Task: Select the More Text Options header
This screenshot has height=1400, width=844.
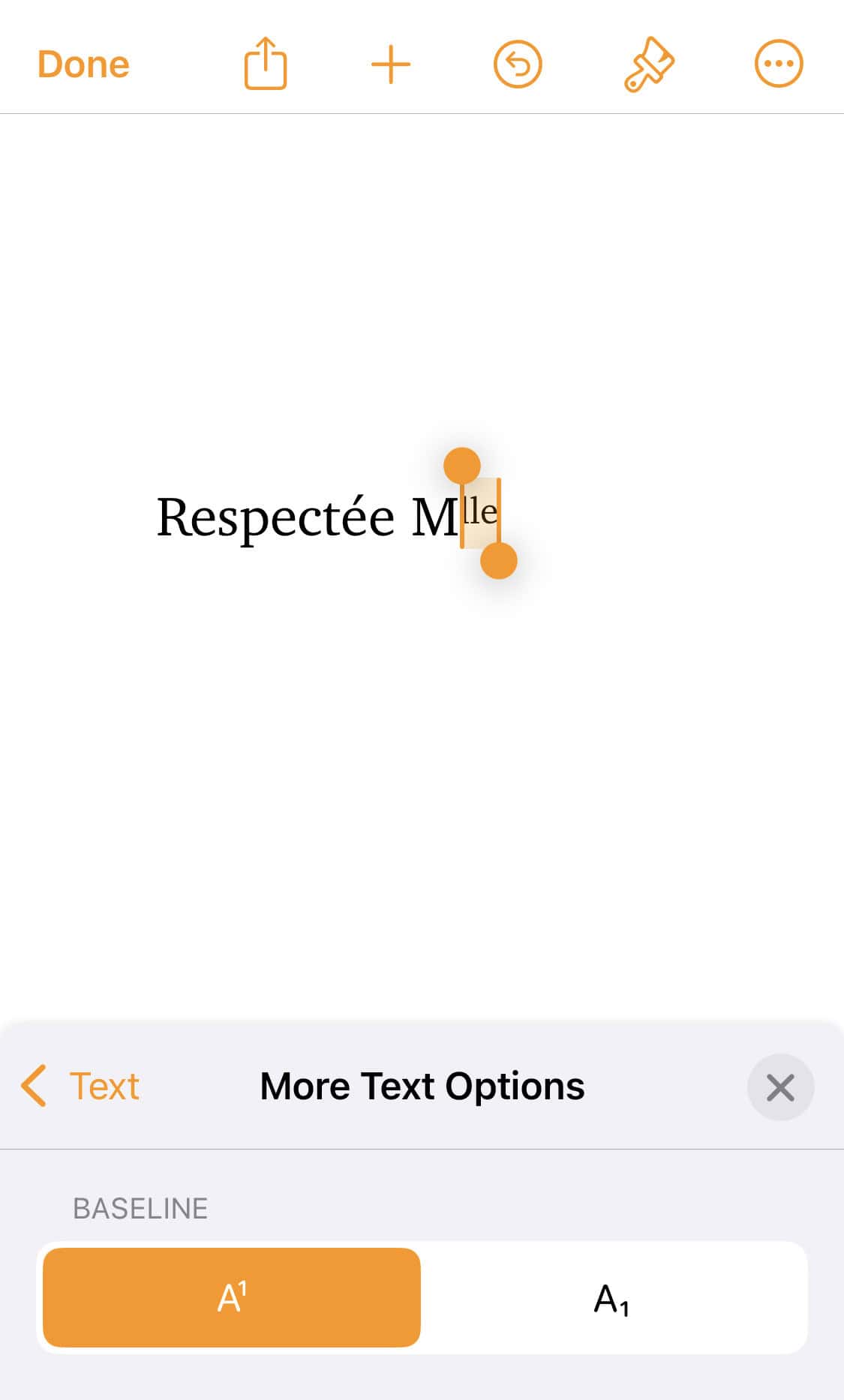Action: tap(422, 1086)
